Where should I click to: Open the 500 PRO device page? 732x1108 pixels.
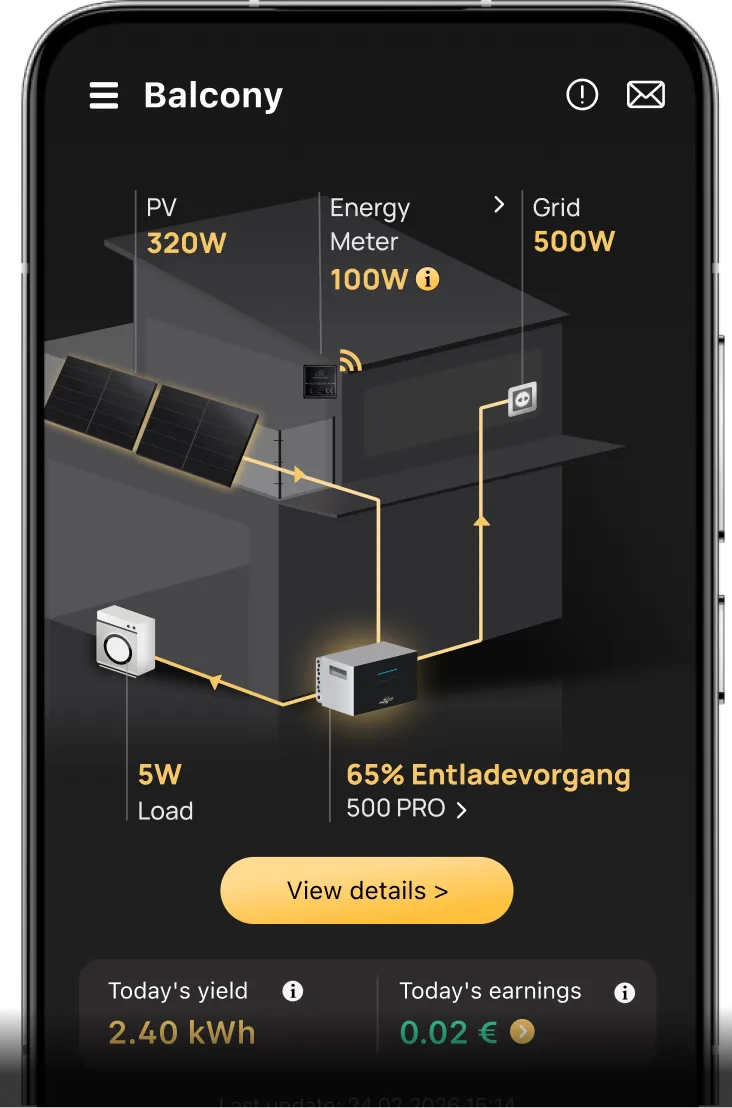click(407, 809)
